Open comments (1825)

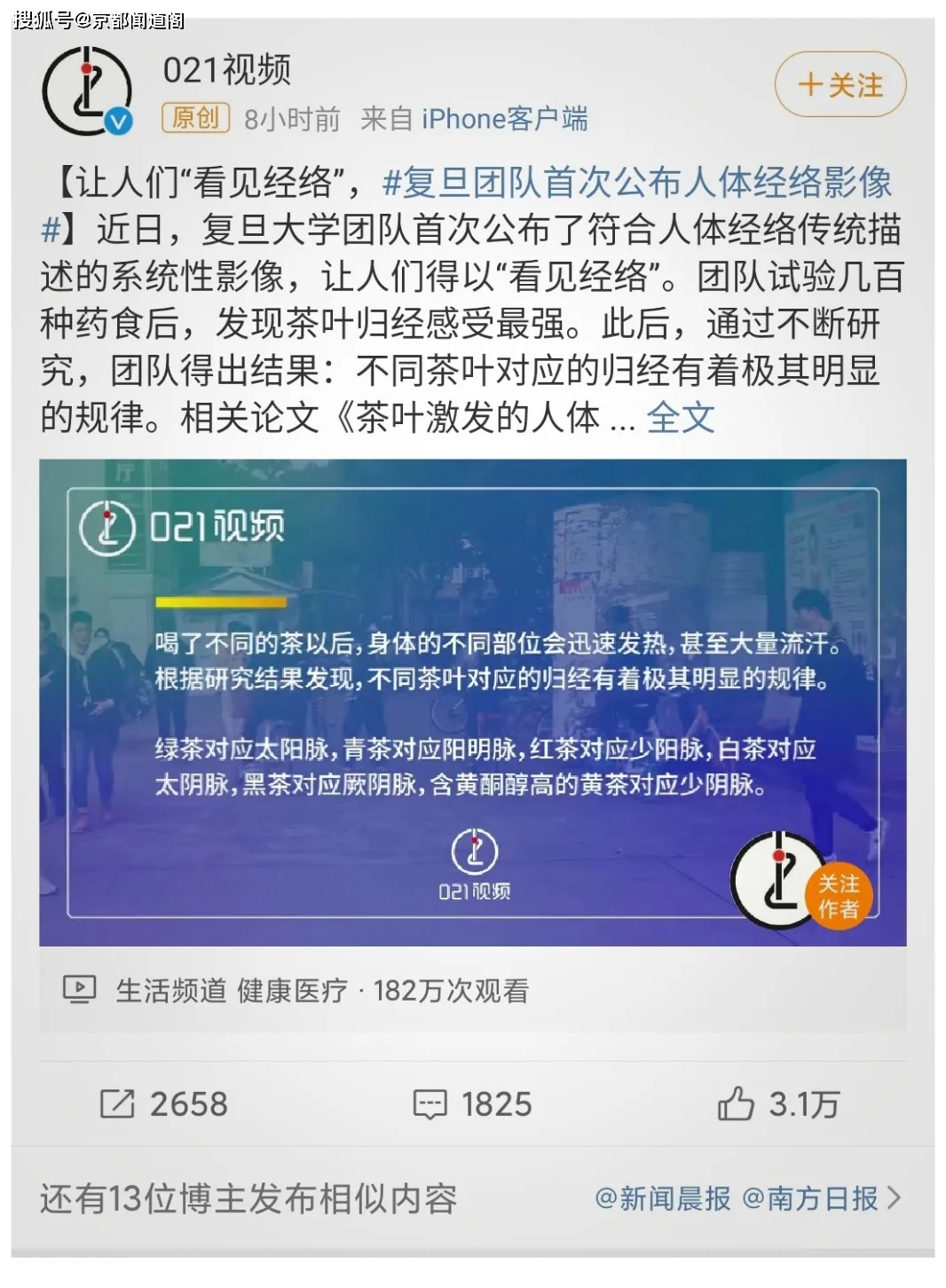pos(472,1104)
